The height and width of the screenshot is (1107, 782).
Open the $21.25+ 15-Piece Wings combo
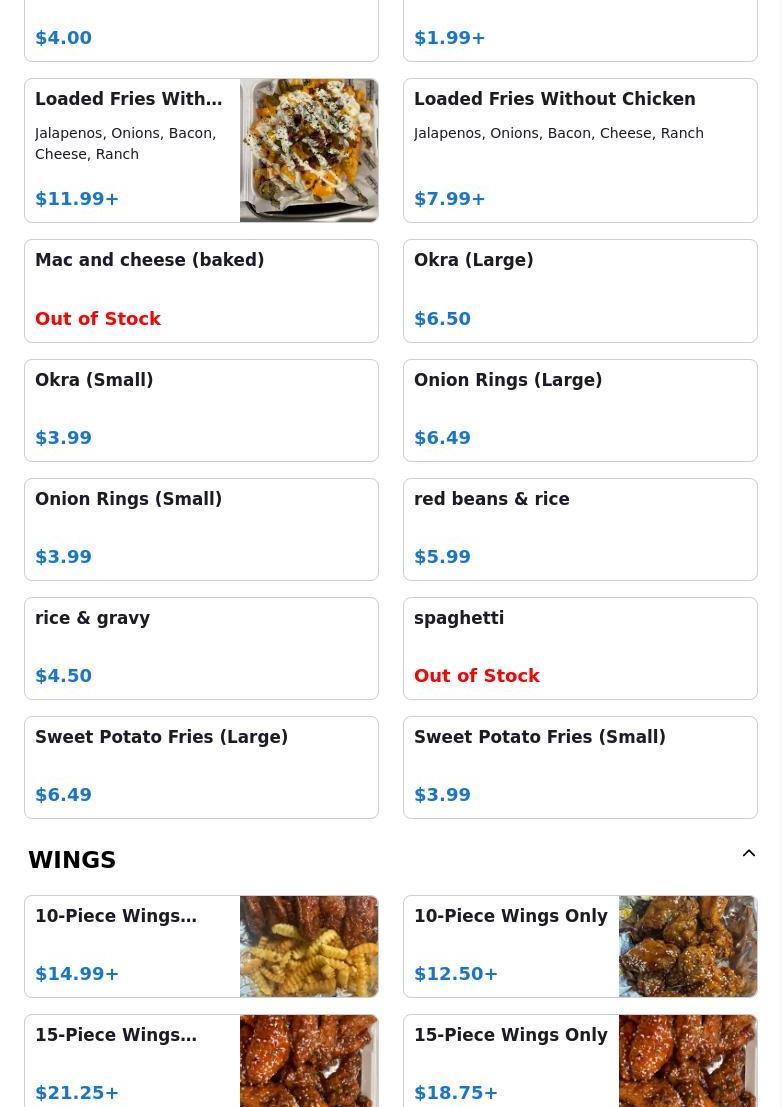point(201,1062)
